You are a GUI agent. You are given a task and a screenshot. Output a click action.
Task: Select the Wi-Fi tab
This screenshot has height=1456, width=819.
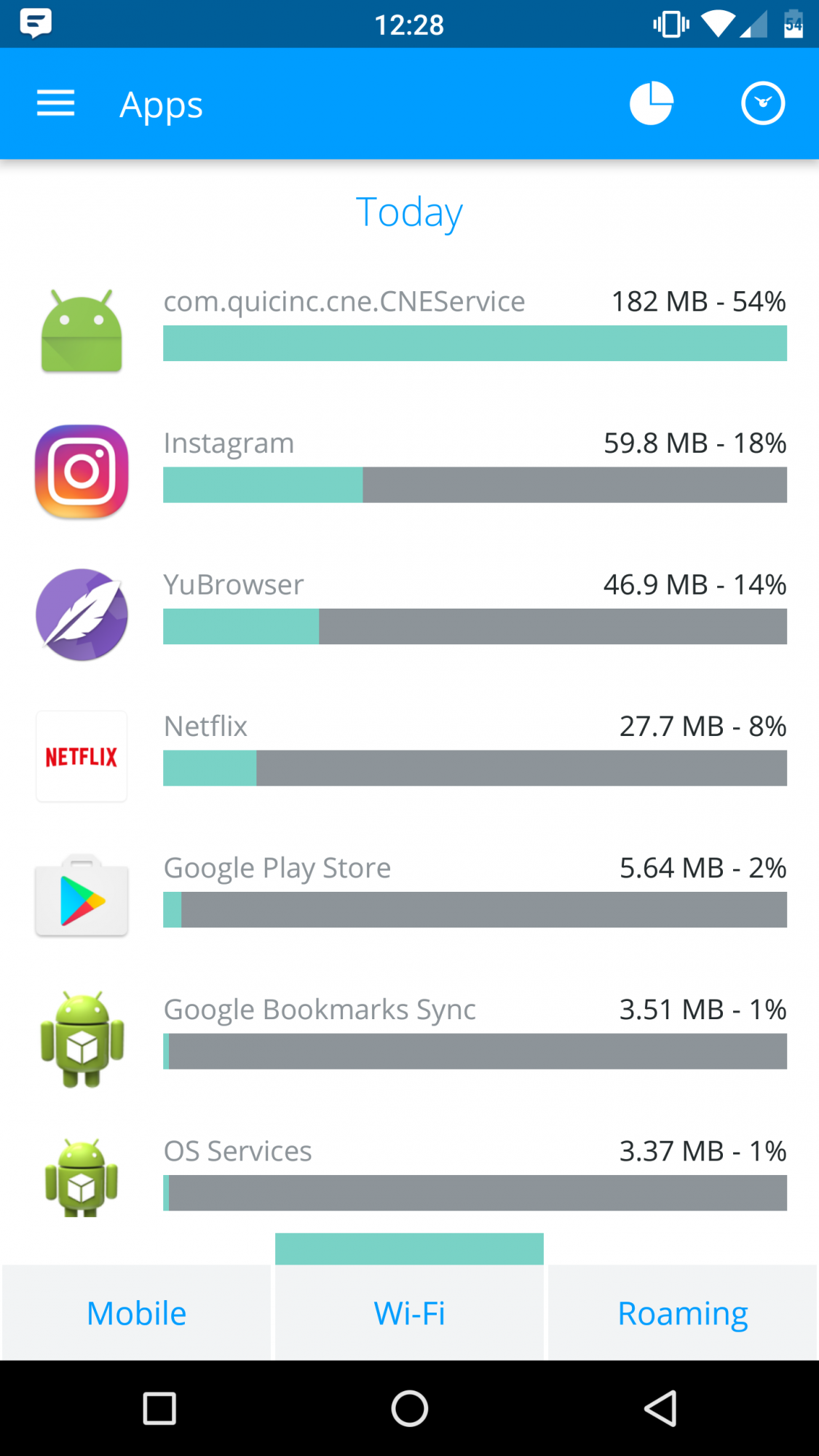click(409, 1313)
